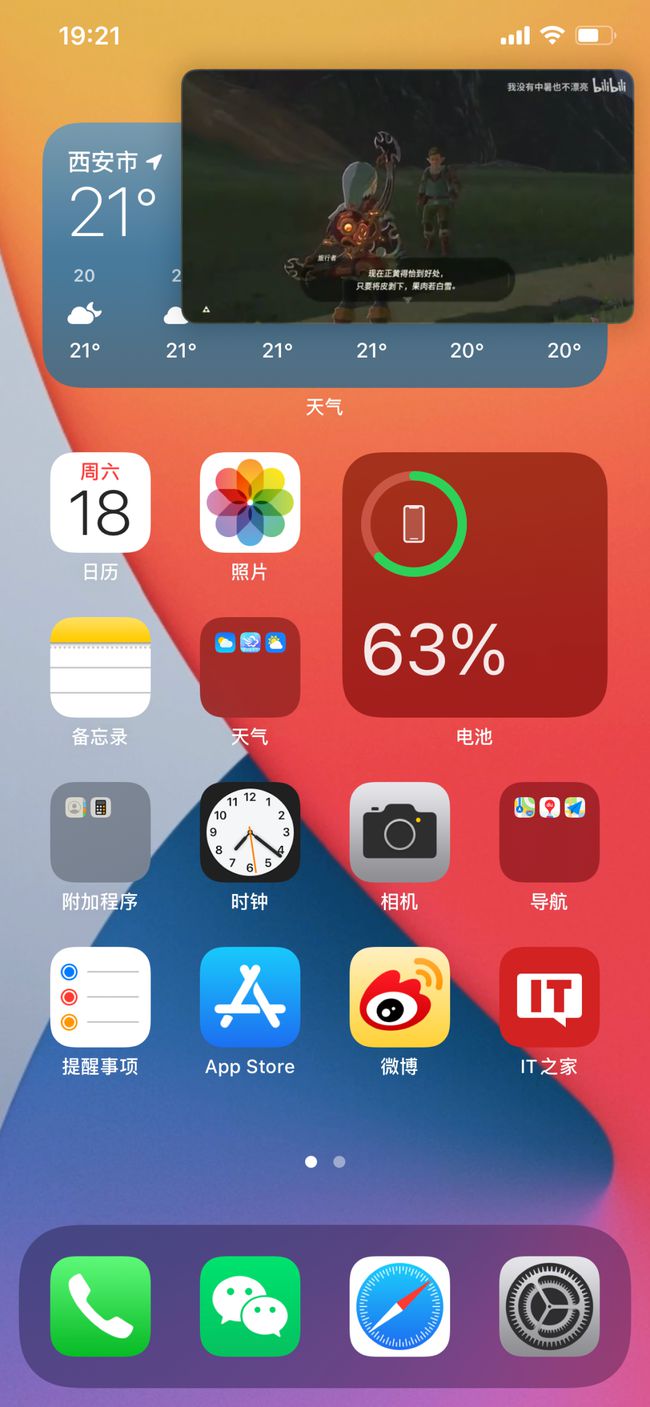Image resolution: width=650 pixels, height=1407 pixels.
Task: Open 提醒事项 reminders app
Action: coord(100,997)
